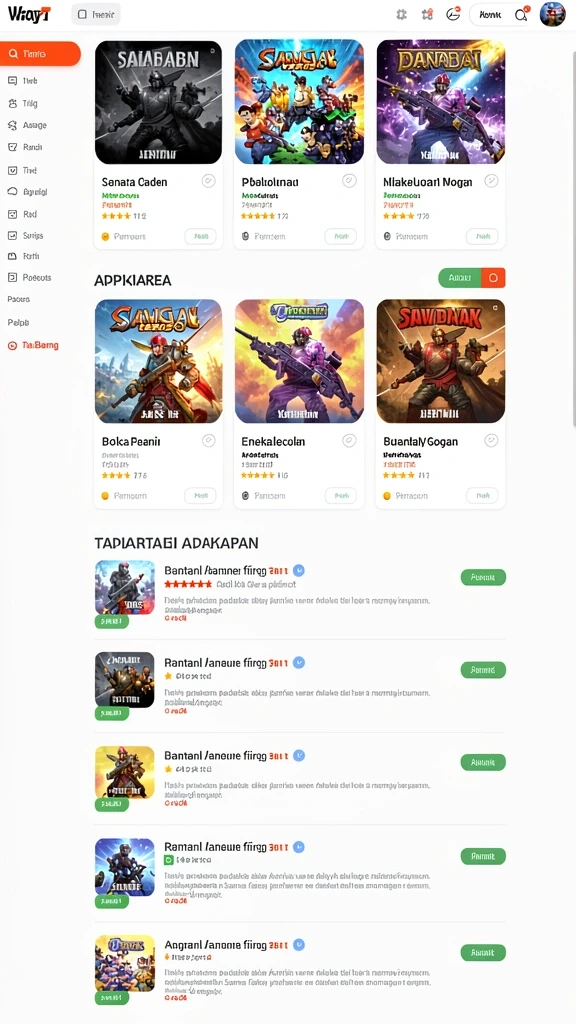Screen dimensions: 576x1024
Task: Open the Buantaly Gogan game card
Action: coord(440,403)
